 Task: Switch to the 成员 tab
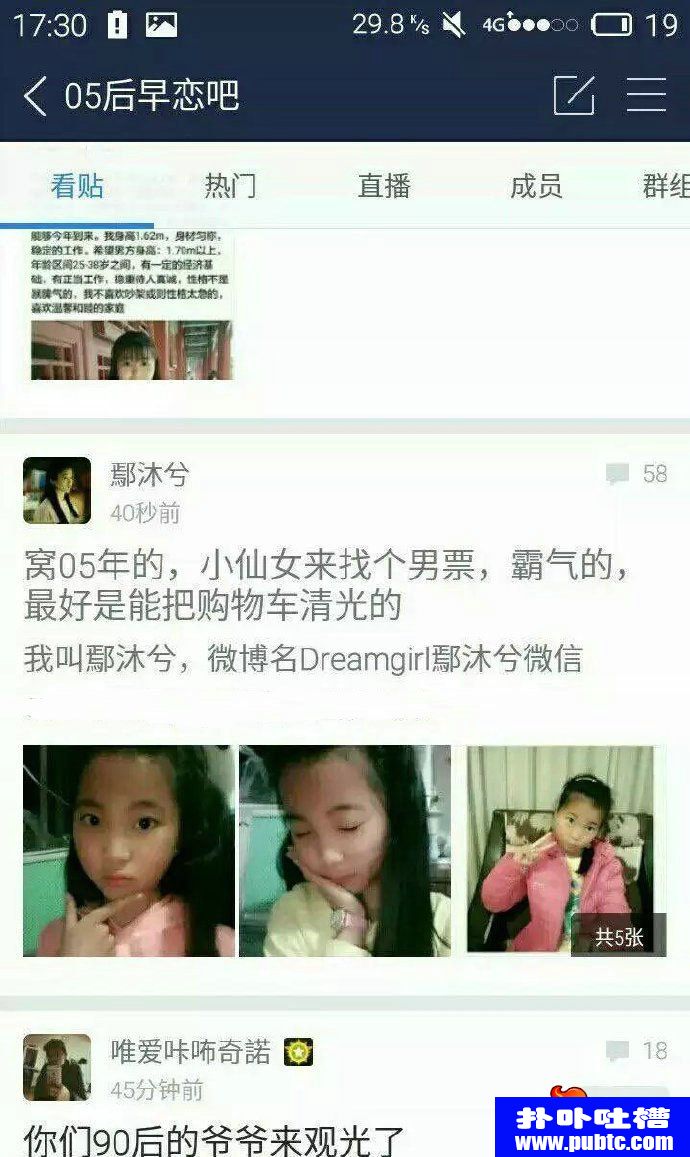tap(536, 186)
